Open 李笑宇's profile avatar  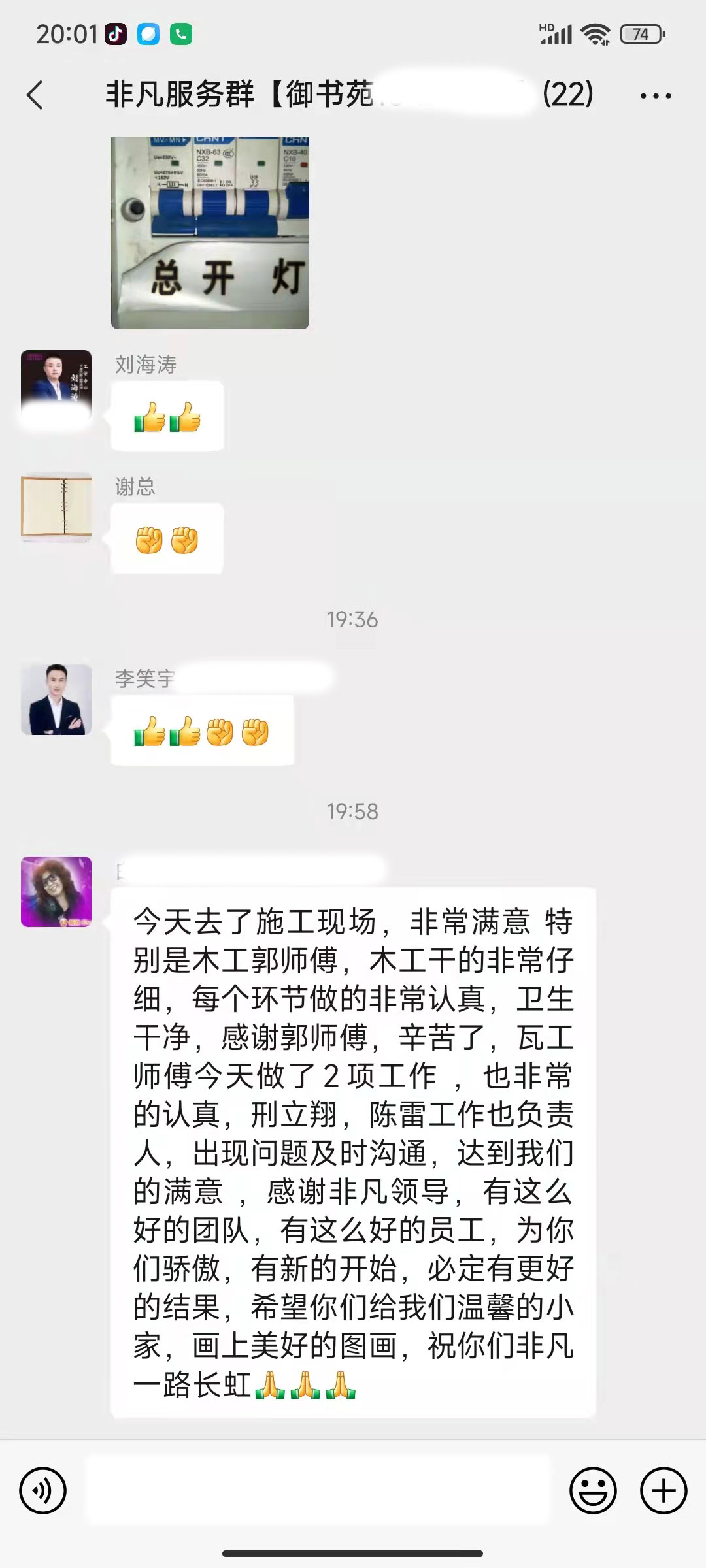(x=56, y=700)
